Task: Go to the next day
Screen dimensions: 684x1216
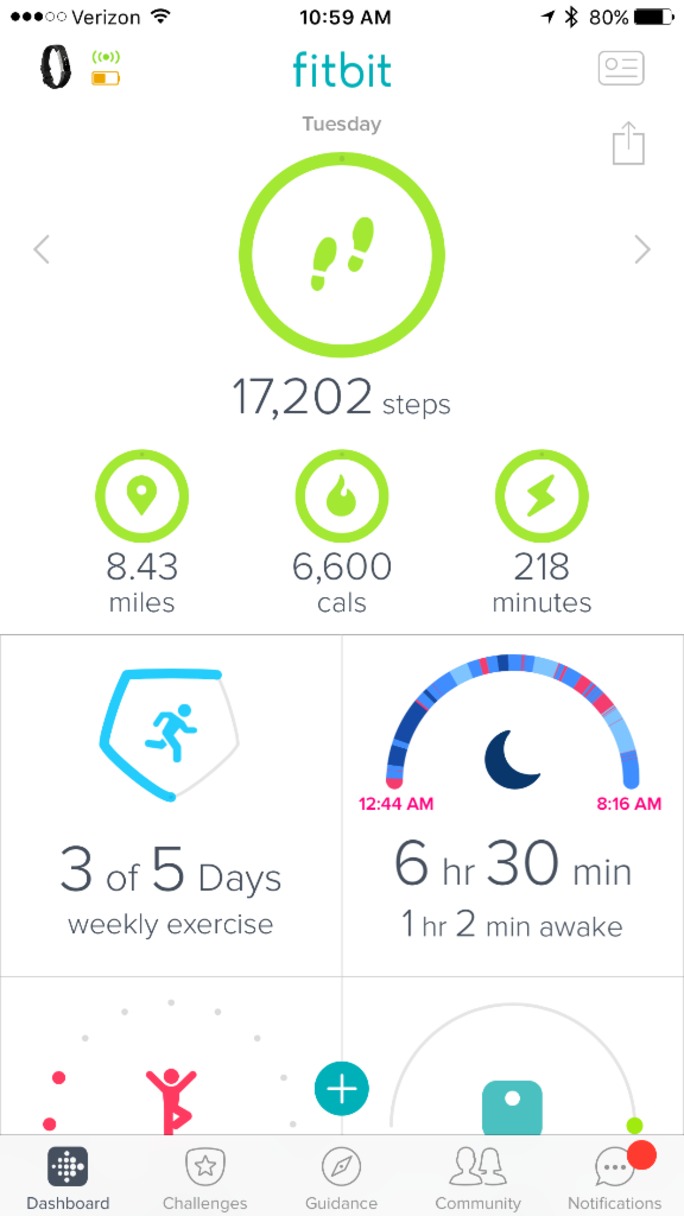Action: coord(642,249)
